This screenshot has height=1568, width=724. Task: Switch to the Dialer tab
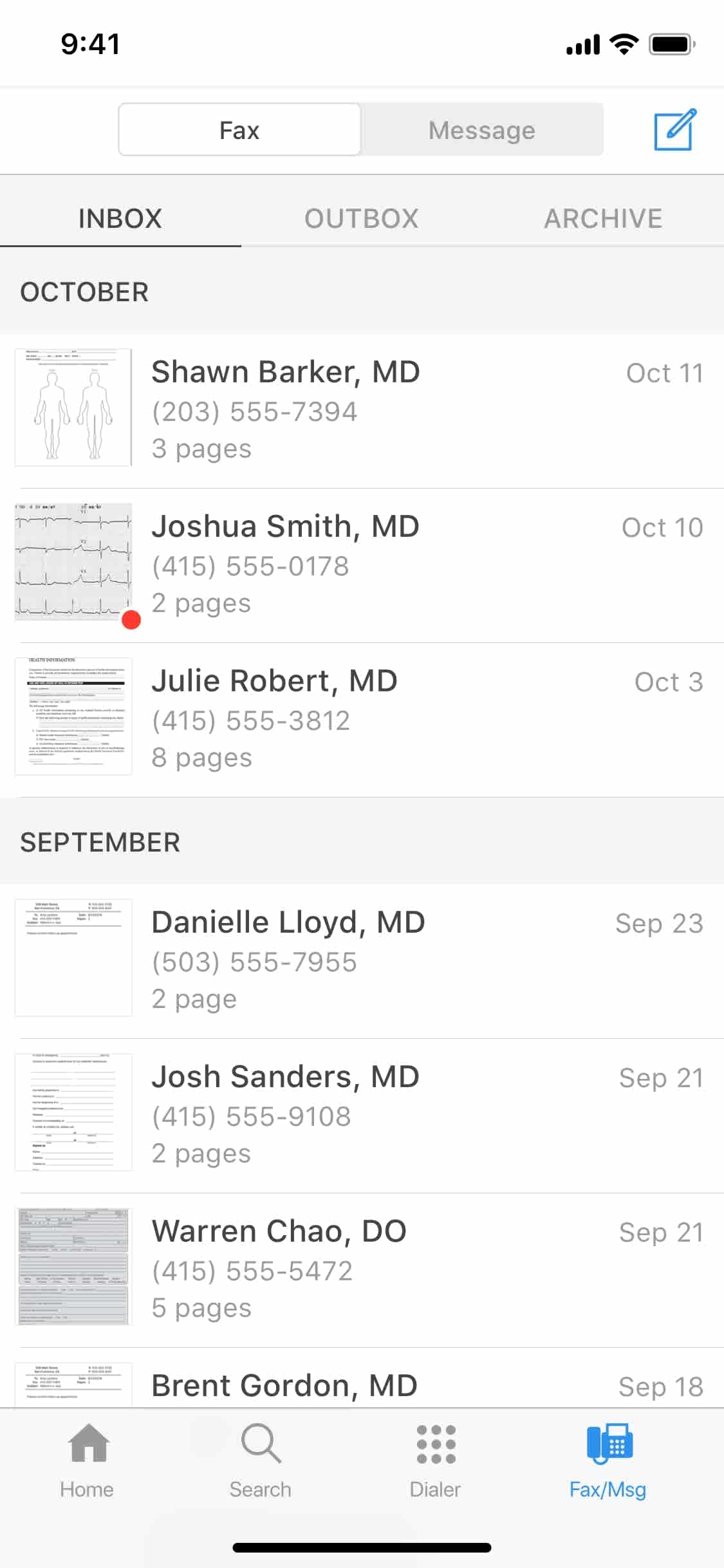pyautogui.click(x=436, y=1461)
